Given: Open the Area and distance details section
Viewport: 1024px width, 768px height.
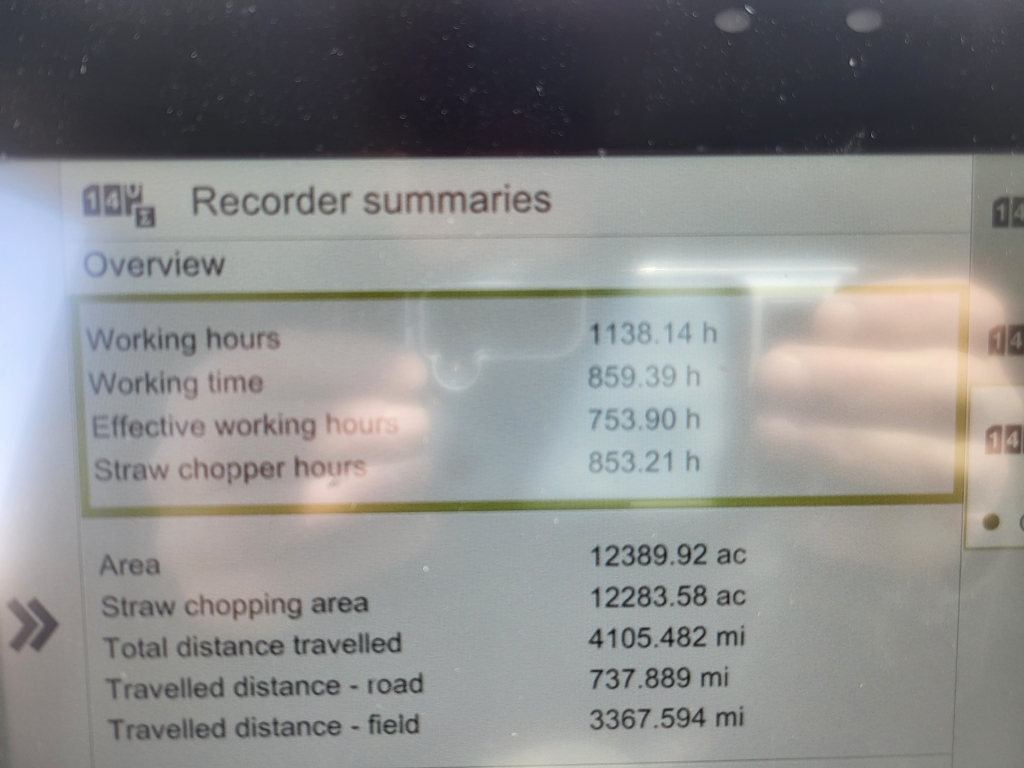Looking at the screenshot, I should [x=520, y=642].
